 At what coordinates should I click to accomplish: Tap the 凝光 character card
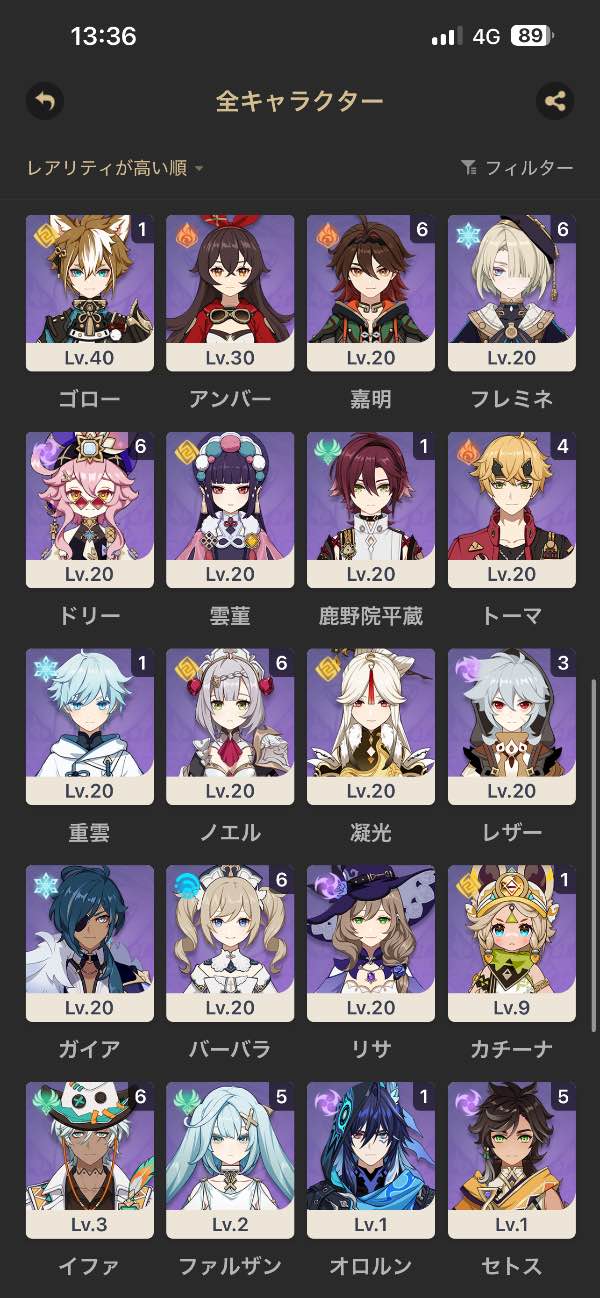tap(371, 726)
